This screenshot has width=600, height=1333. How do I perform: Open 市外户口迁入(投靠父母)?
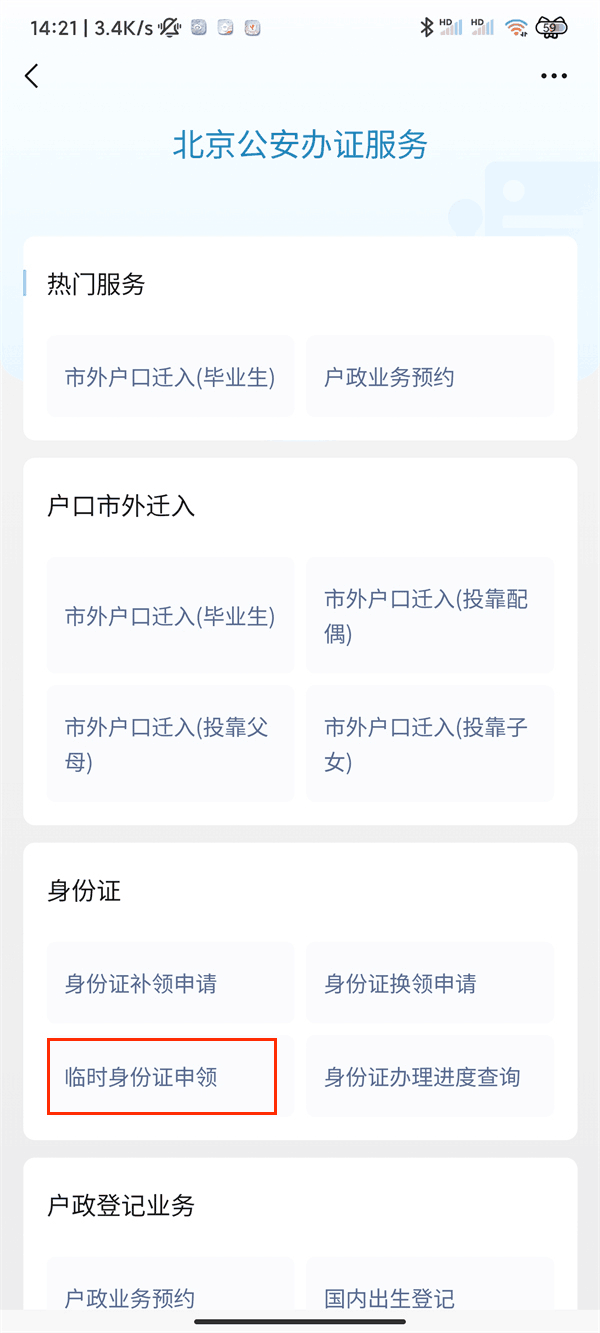pos(170,744)
